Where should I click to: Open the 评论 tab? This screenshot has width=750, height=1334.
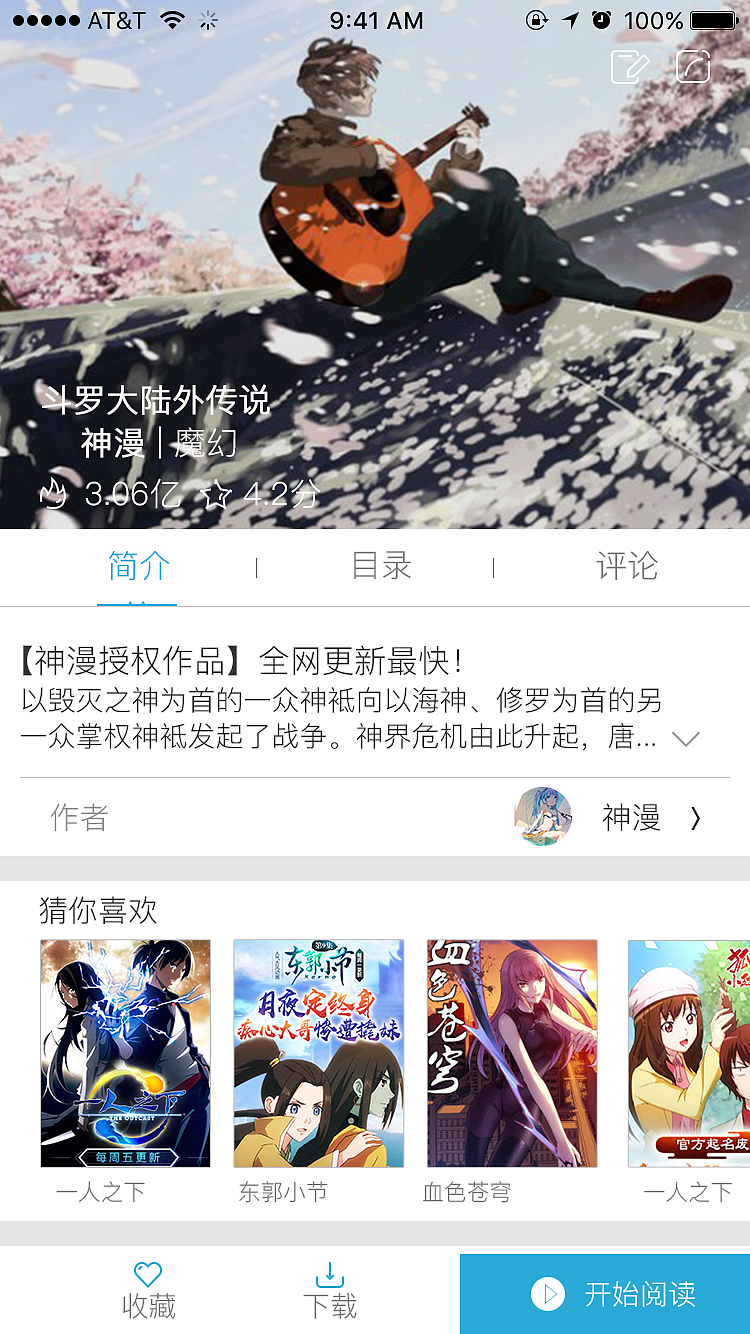click(x=629, y=567)
